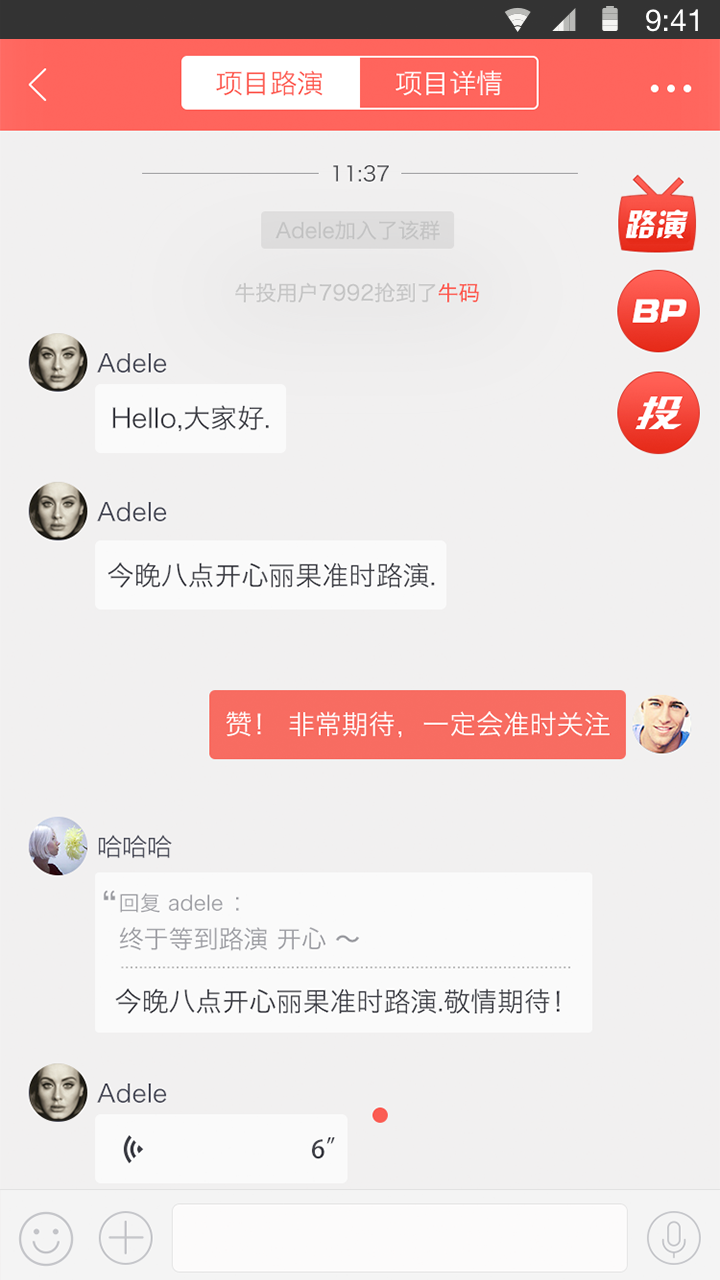Switch to the 项目路演 tab
The width and height of the screenshot is (720, 1280).
point(270,83)
